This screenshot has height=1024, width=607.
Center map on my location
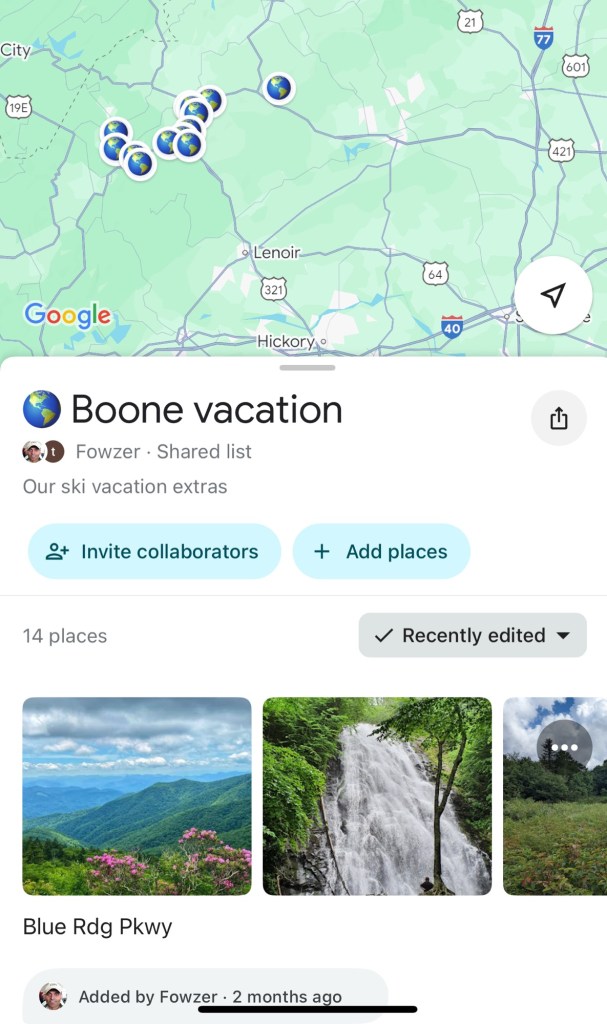tap(553, 295)
